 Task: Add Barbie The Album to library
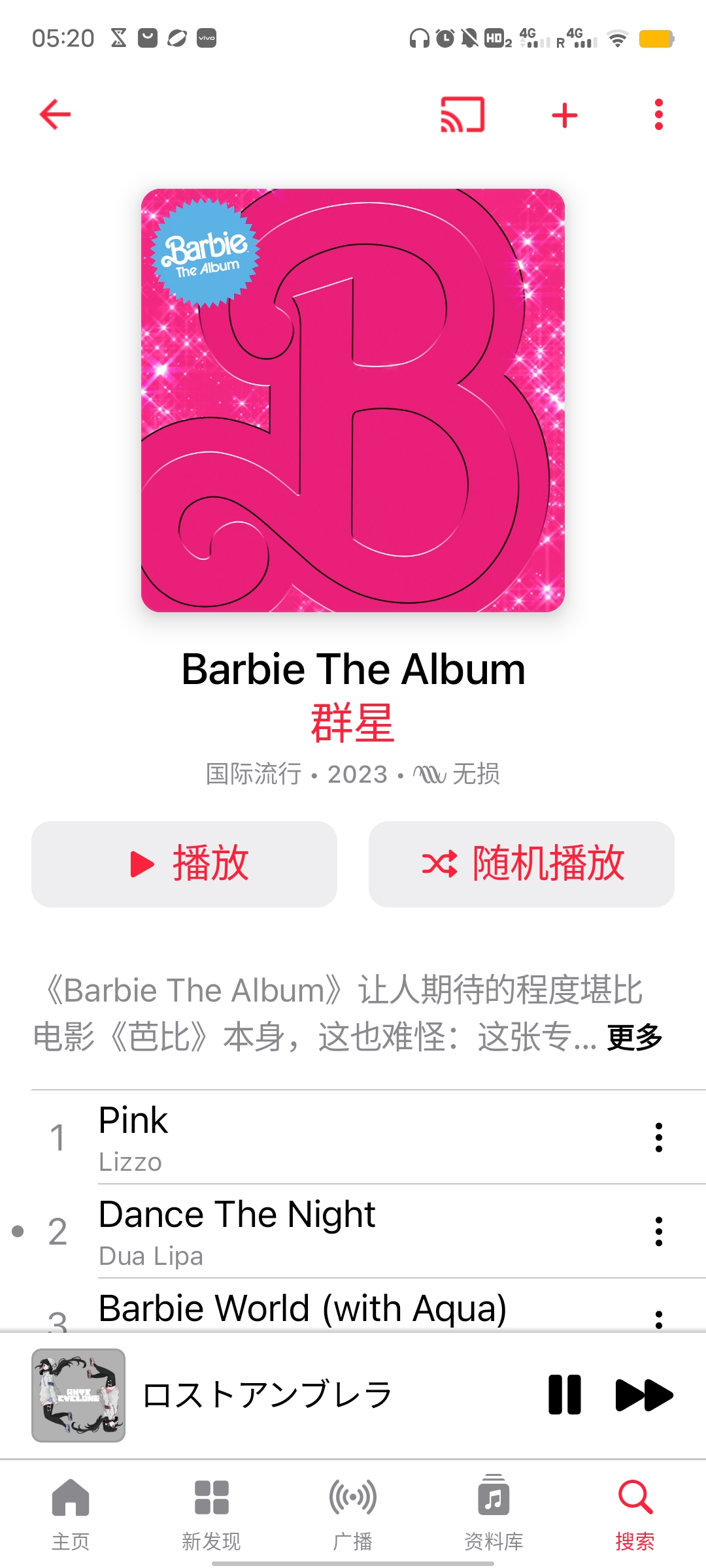(565, 116)
